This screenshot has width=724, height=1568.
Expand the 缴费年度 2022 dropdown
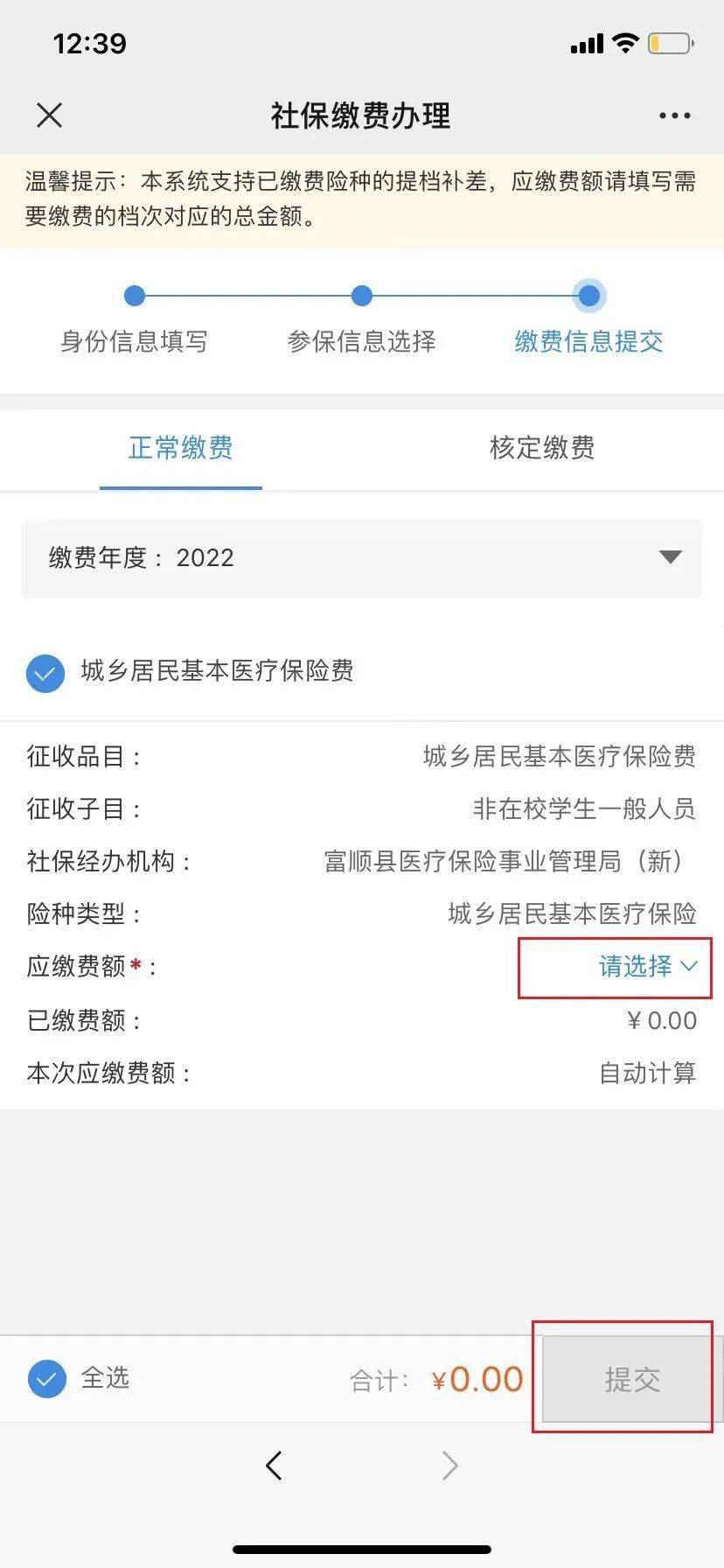[x=362, y=558]
